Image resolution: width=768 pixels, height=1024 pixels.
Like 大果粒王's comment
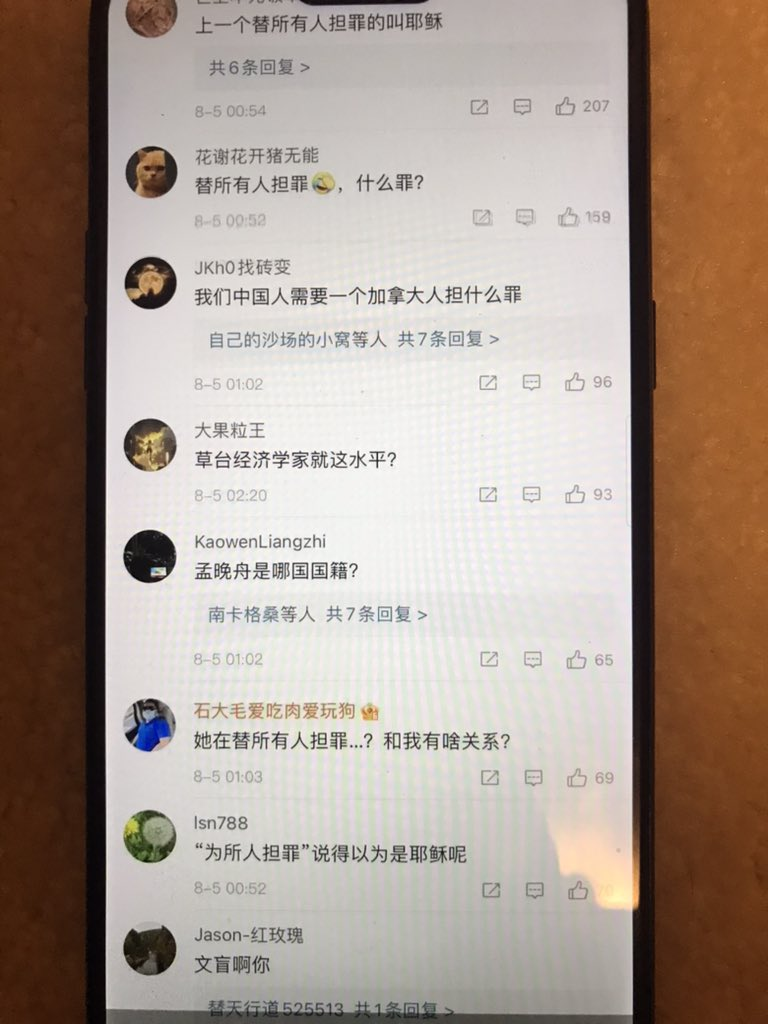[x=575, y=494]
